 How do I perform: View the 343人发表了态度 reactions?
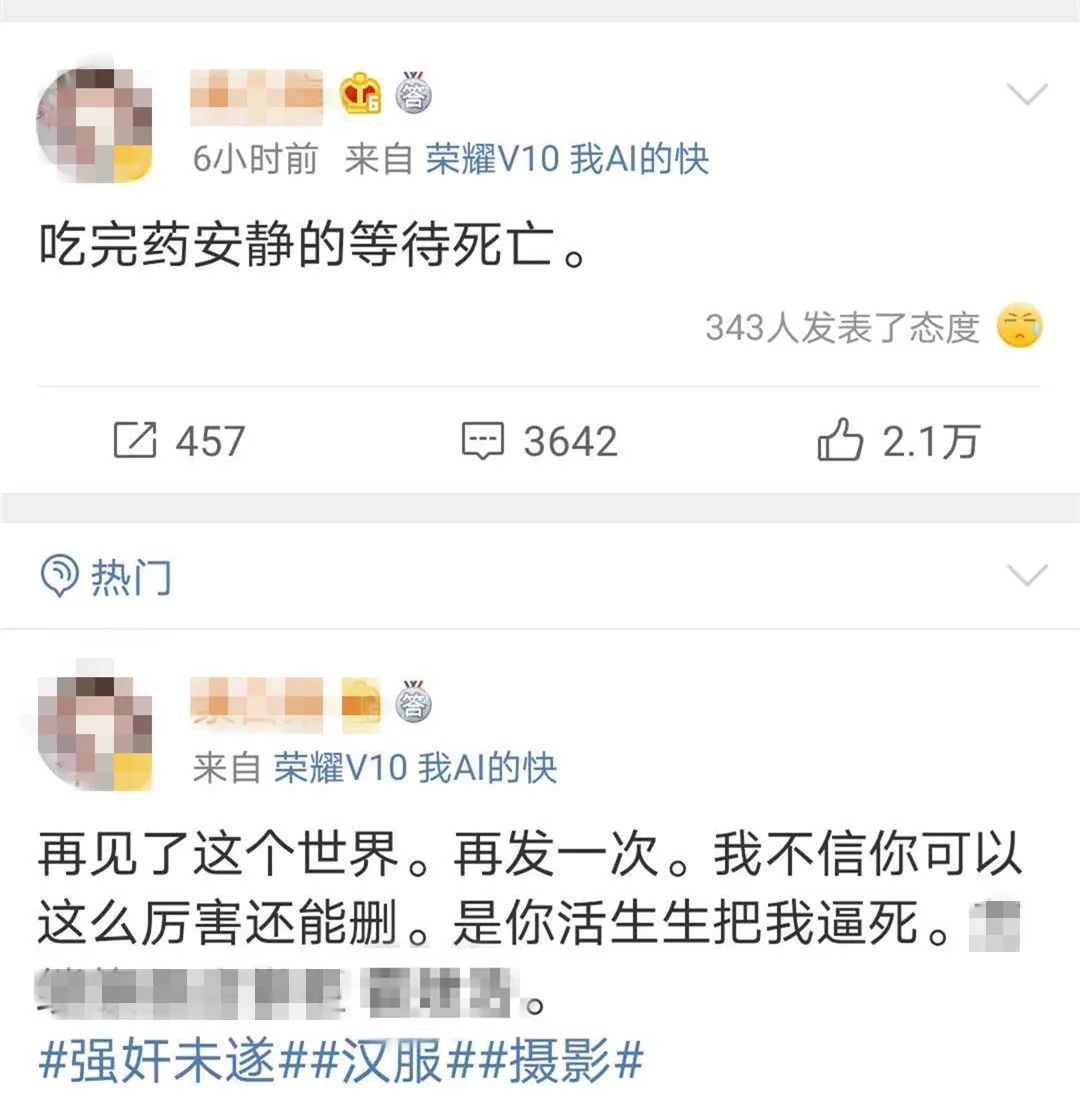(842, 327)
